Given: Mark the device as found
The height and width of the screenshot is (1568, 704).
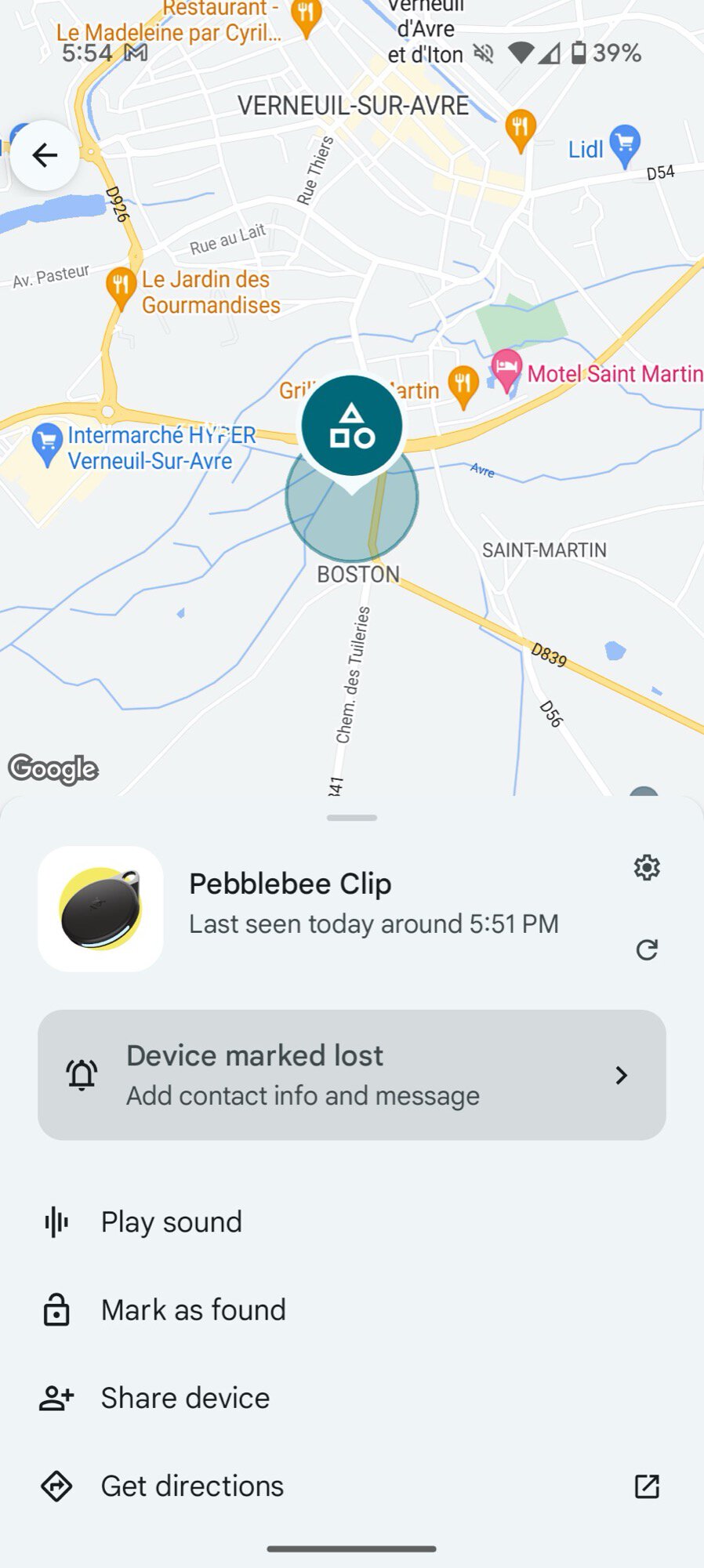Looking at the screenshot, I should [193, 1310].
